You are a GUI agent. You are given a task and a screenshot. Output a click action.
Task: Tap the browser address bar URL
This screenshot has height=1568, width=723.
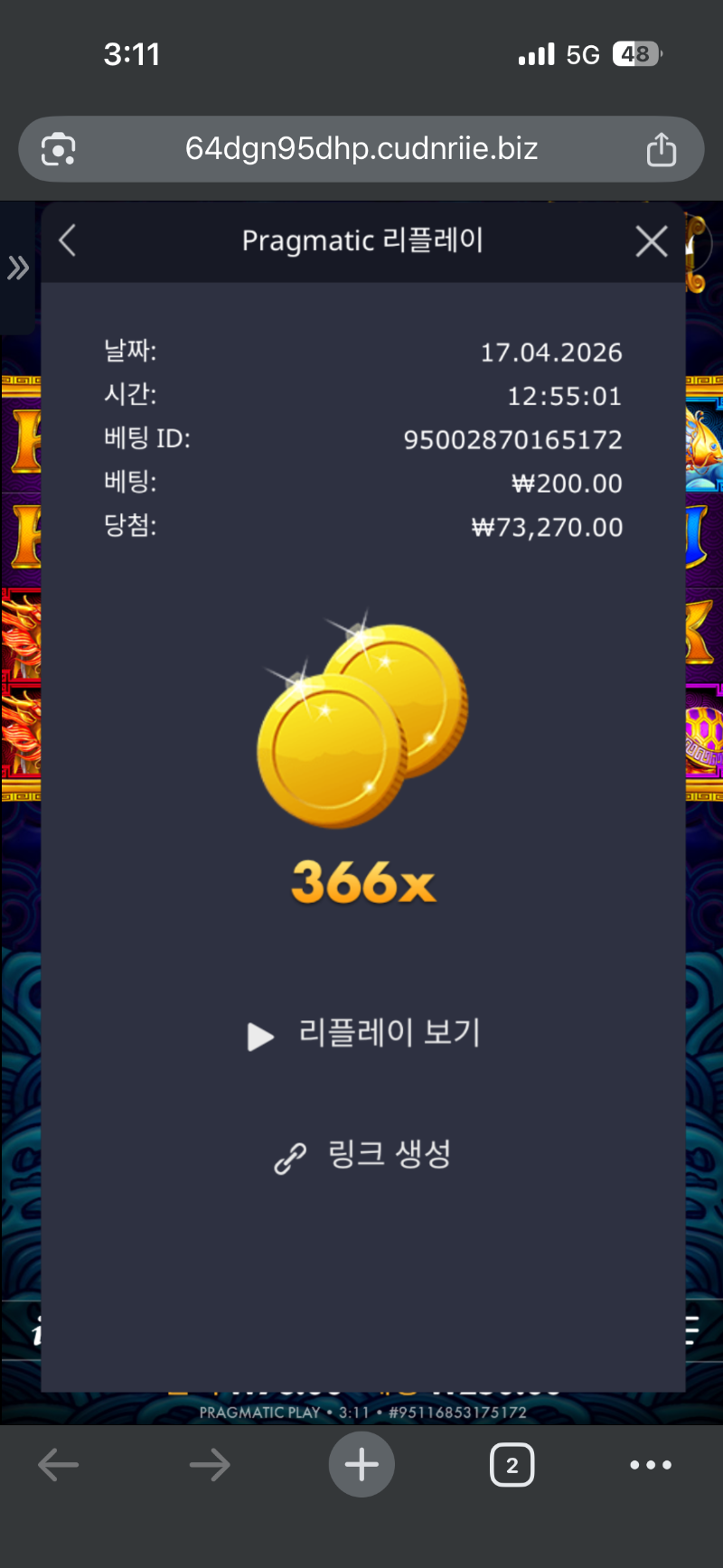[x=361, y=148]
